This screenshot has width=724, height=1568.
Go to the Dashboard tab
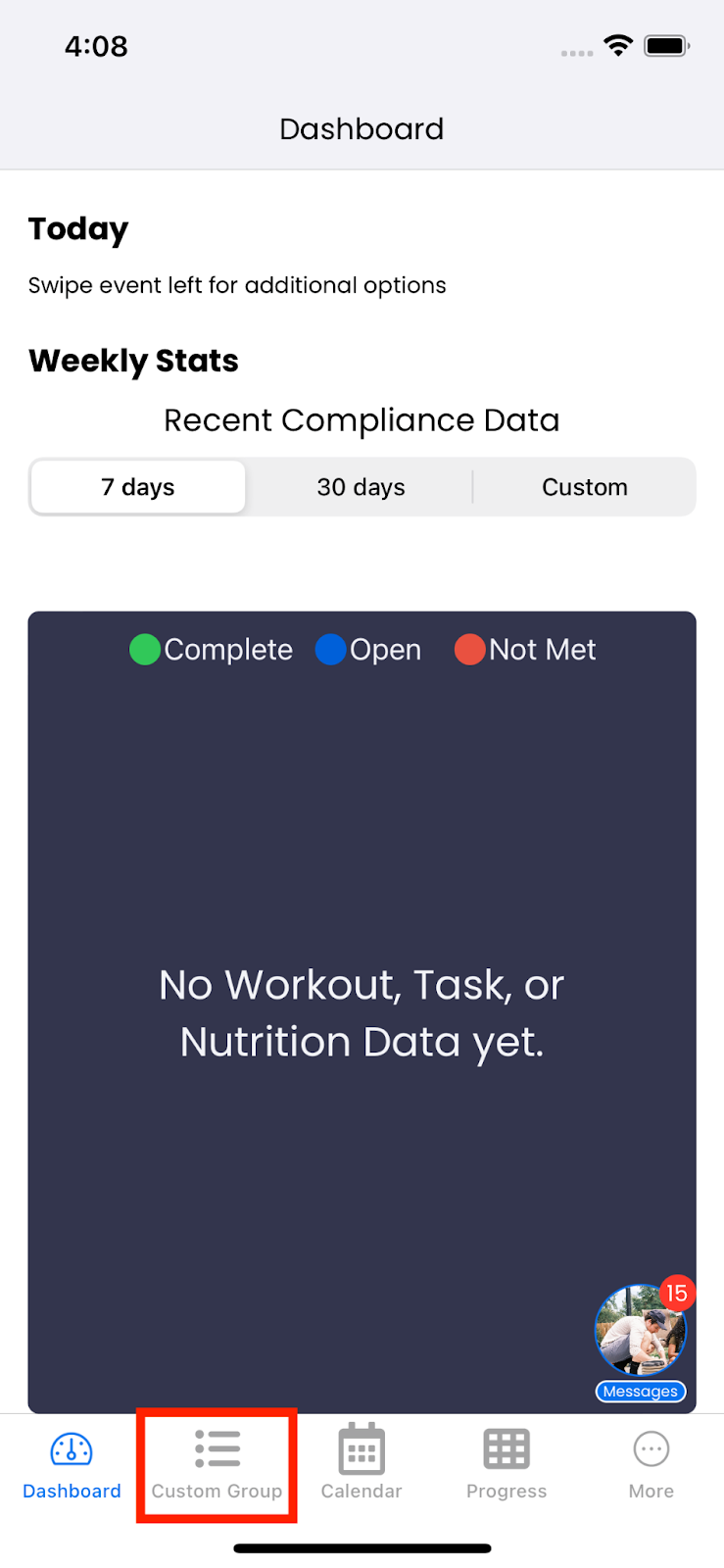coord(72,1465)
